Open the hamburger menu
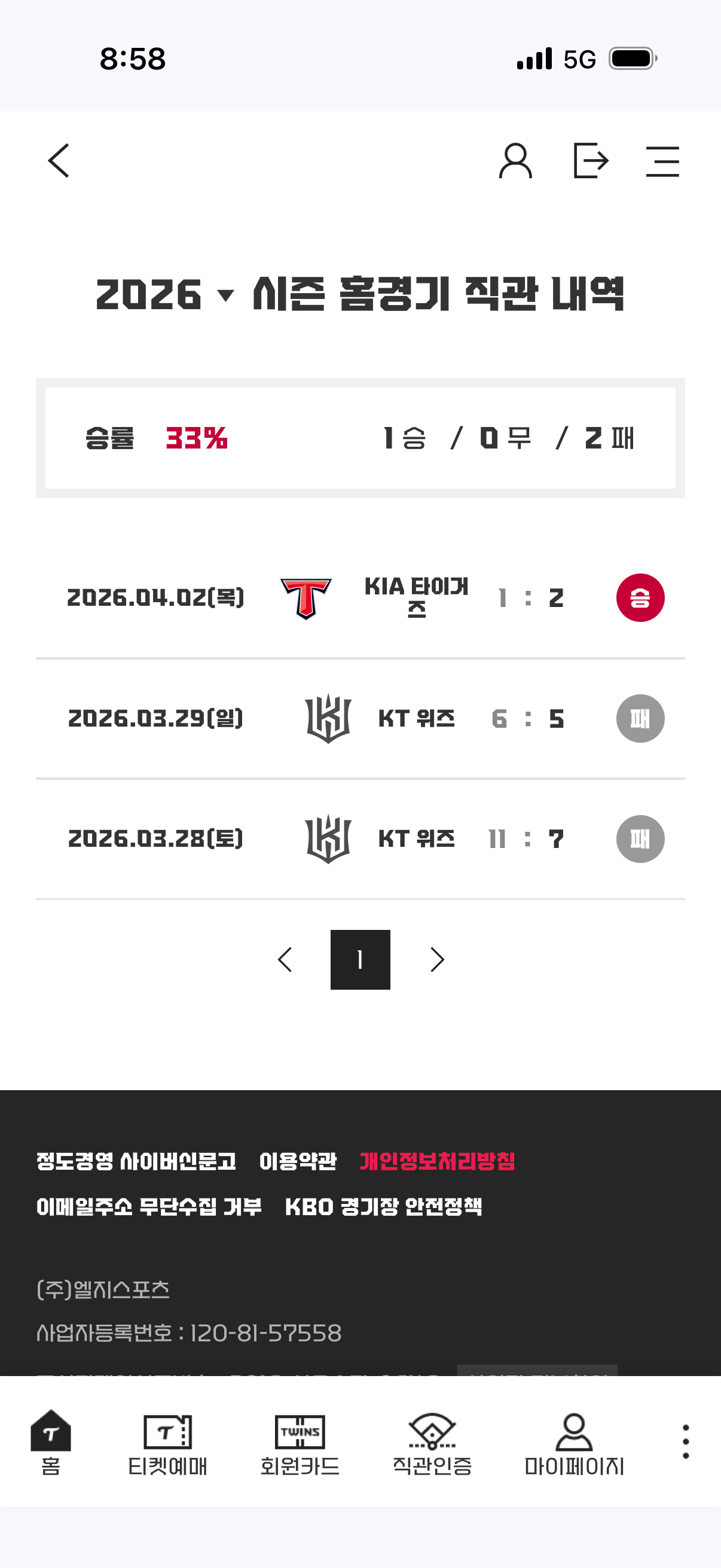 click(x=662, y=161)
